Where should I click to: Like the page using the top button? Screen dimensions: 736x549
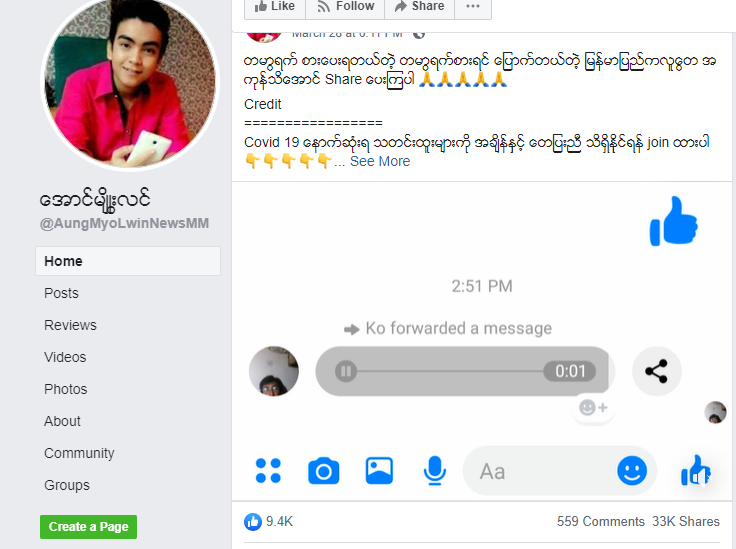(273, 6)
